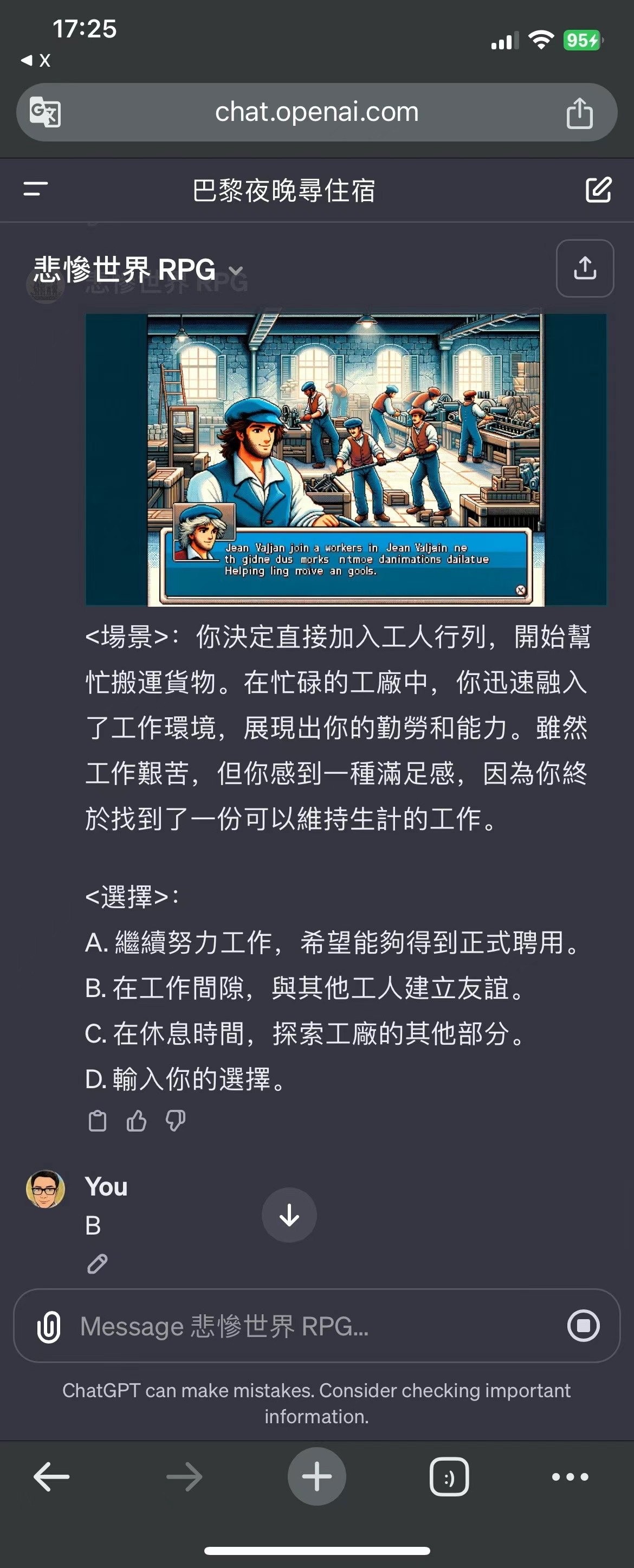Open the sidebar menu
634x1568 pixels.
click(x=36, y=189)
